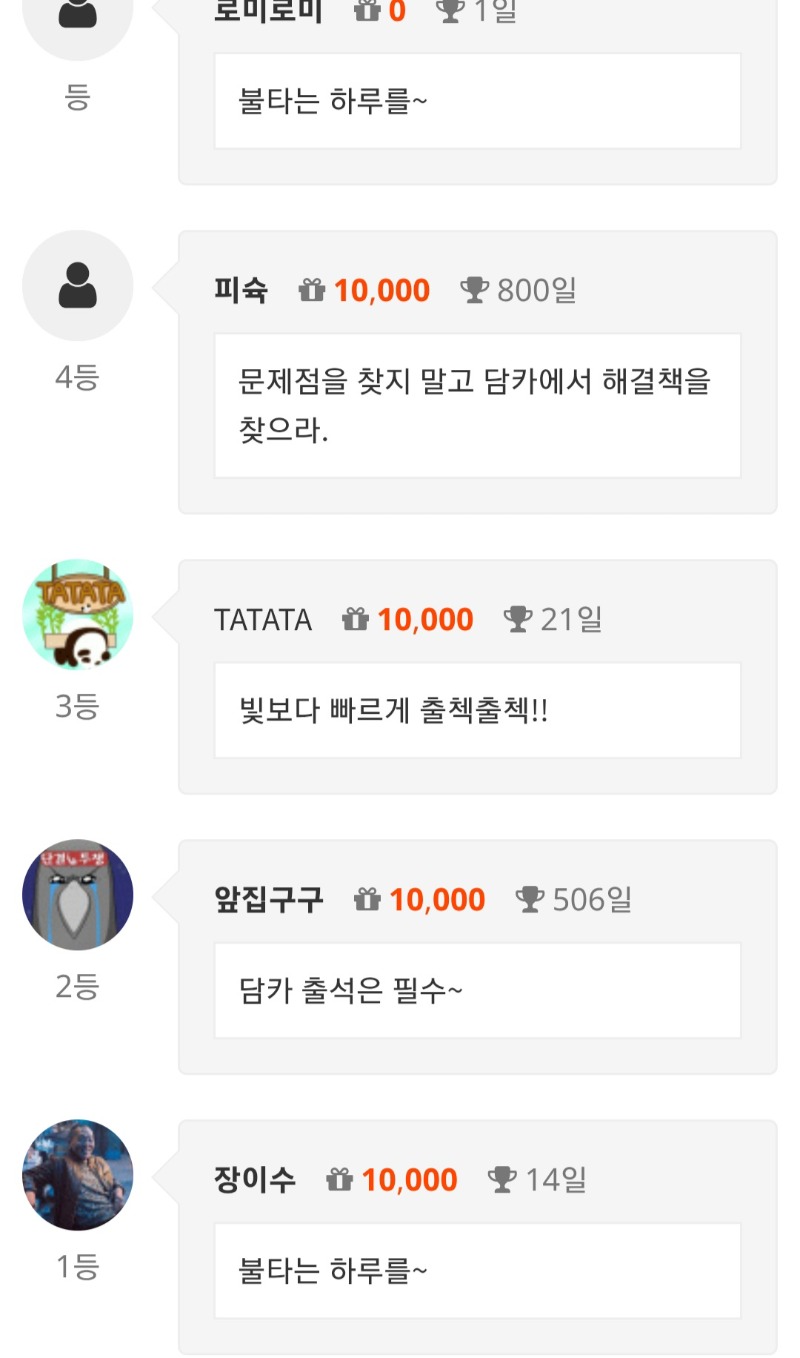800x1358 pixels.
Task: Click the gift icon next to 피슉
Action: tap(313, 290)
